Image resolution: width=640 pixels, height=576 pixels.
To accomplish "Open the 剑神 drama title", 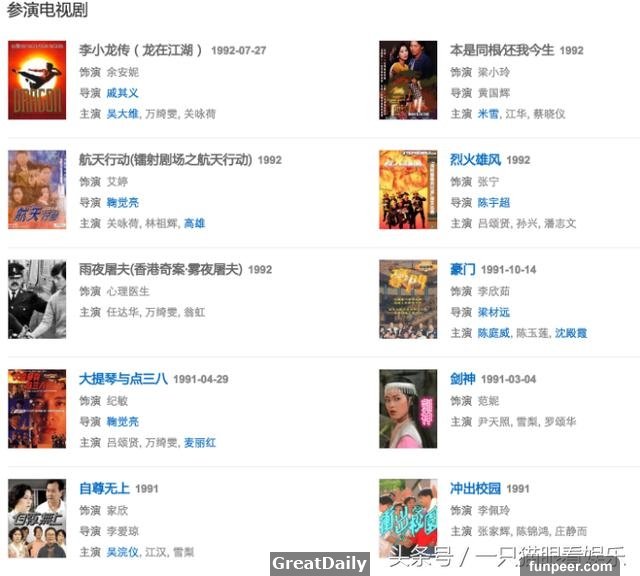I will tap(463, 379).
